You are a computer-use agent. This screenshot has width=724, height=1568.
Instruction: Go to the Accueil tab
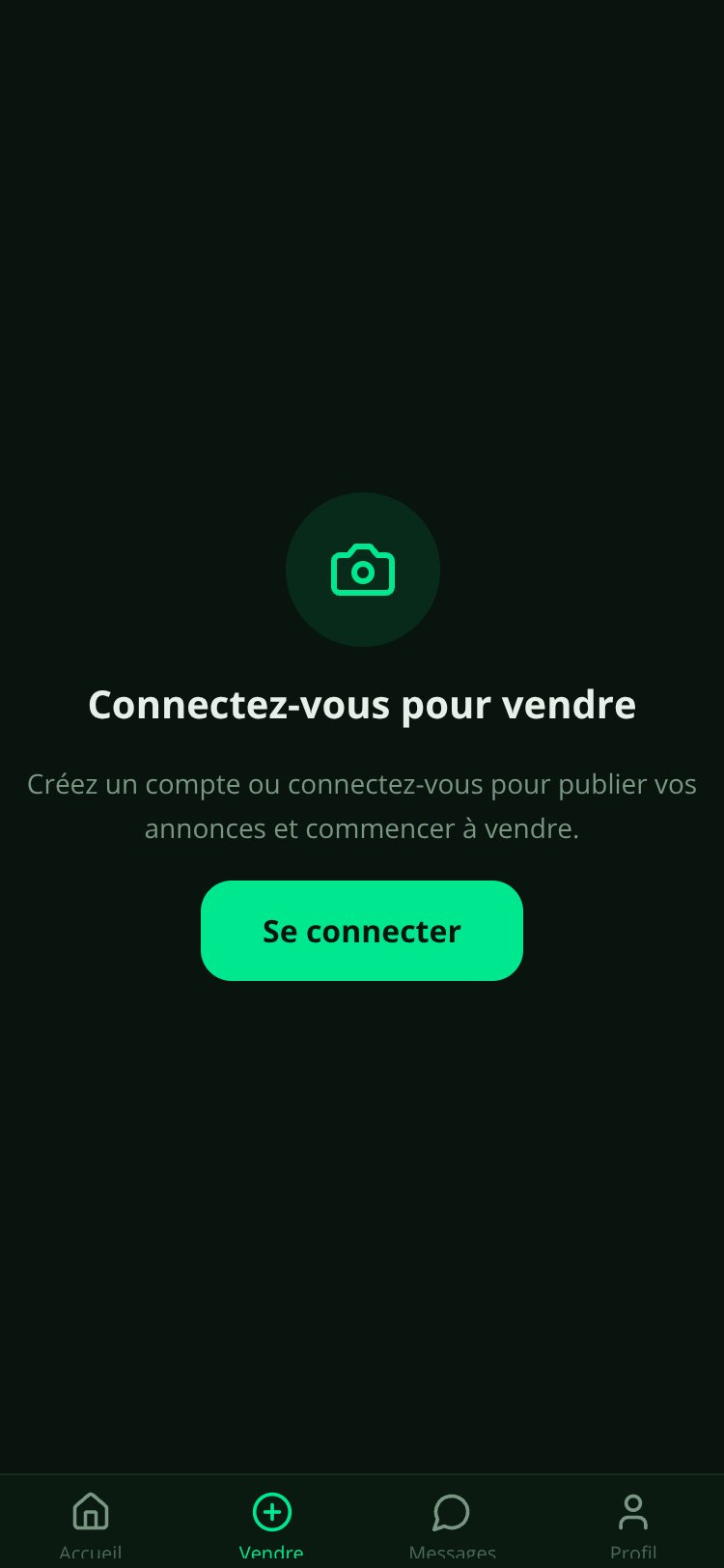(x=91, y=1524)
